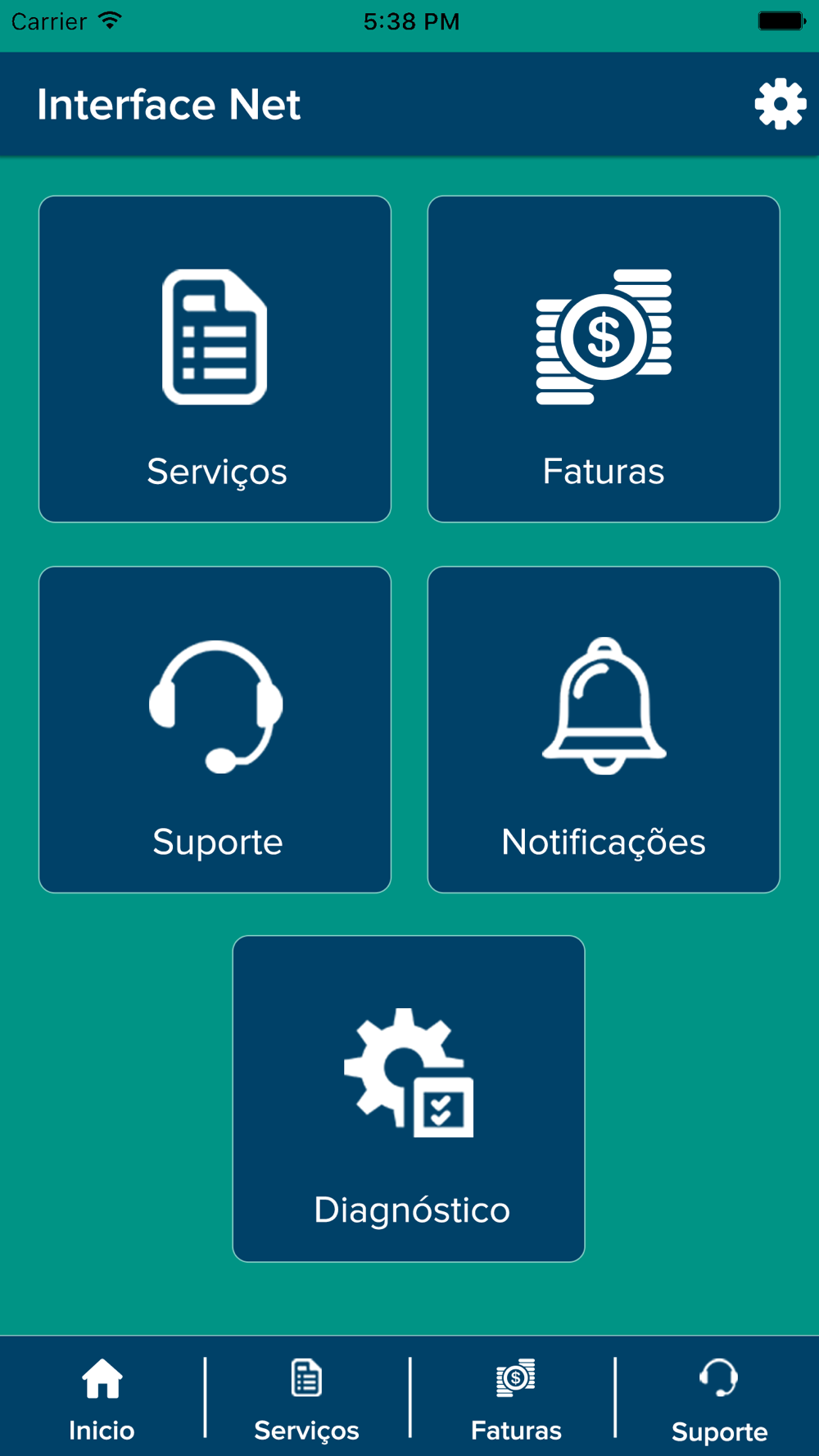Switch to the Serviços bottom tab
The width and height of the screenshot is (819, 1456).
tap(307, 1399)
